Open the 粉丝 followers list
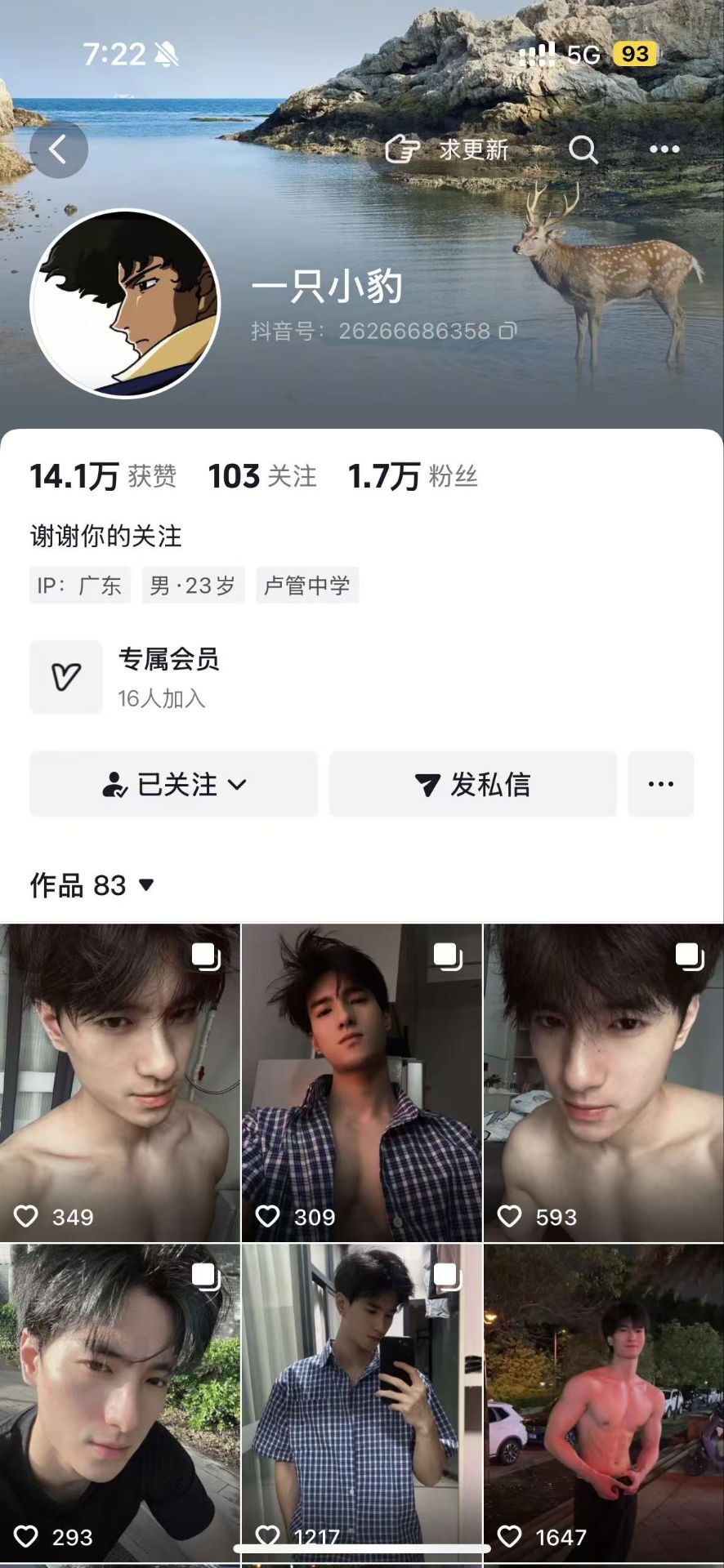 413,476
